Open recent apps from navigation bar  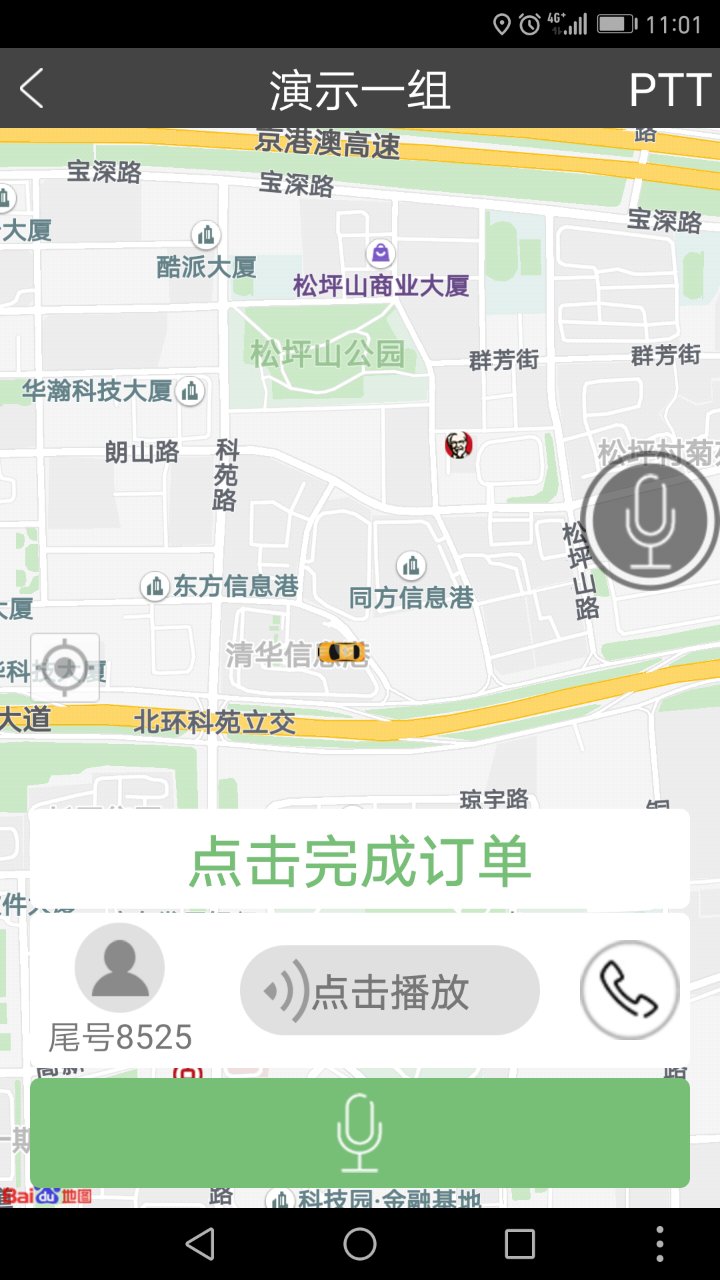520,1244
